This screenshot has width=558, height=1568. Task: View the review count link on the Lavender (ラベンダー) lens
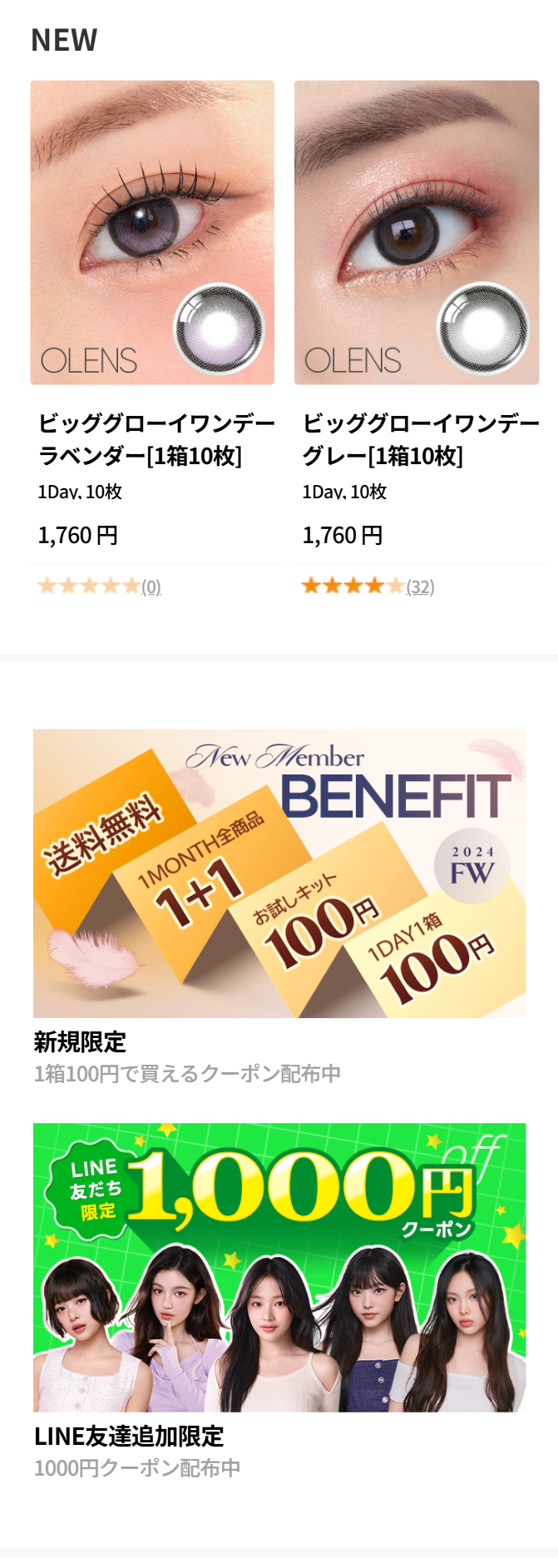(151, 587)
